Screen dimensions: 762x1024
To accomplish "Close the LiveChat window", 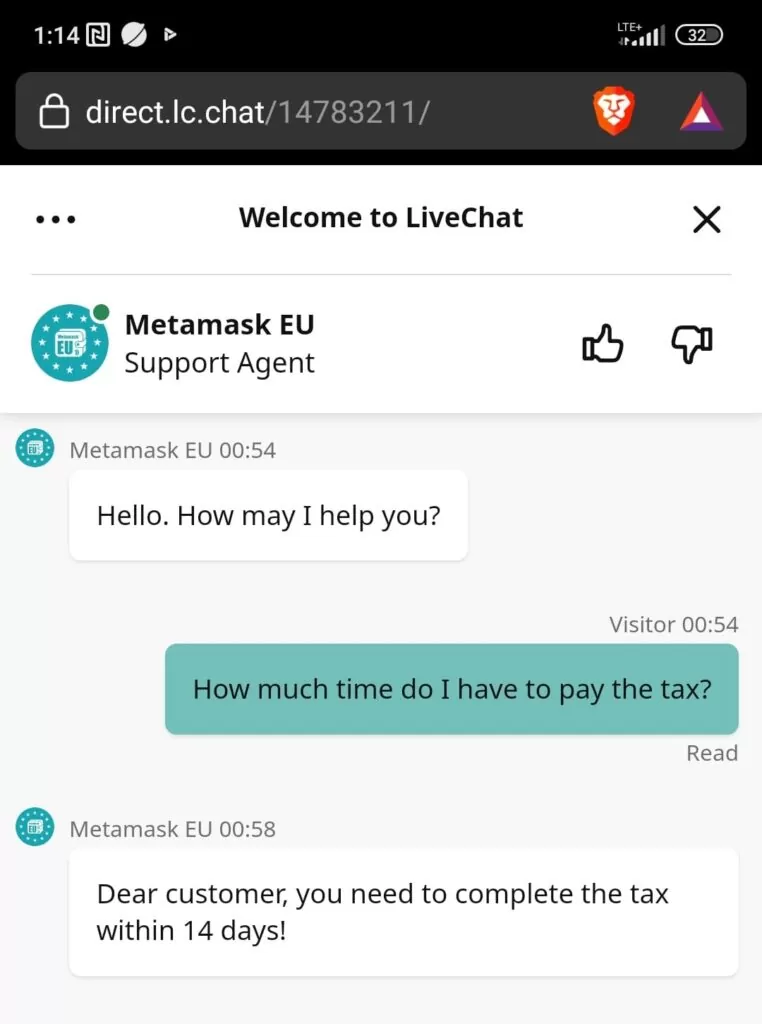I will click(x=706, y=219).
